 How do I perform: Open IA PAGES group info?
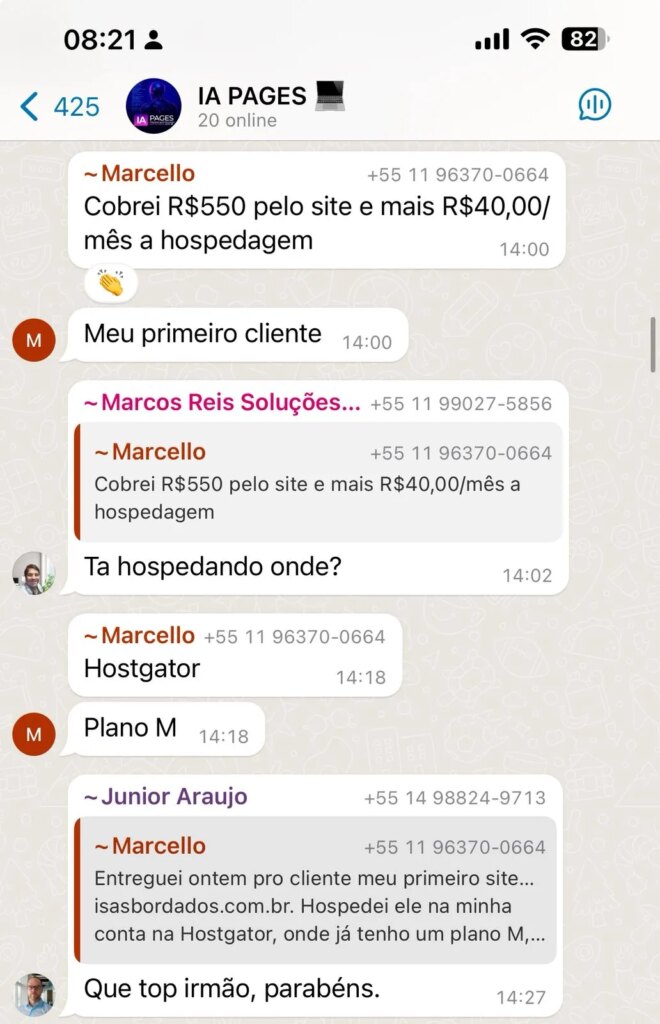point(252,106)
